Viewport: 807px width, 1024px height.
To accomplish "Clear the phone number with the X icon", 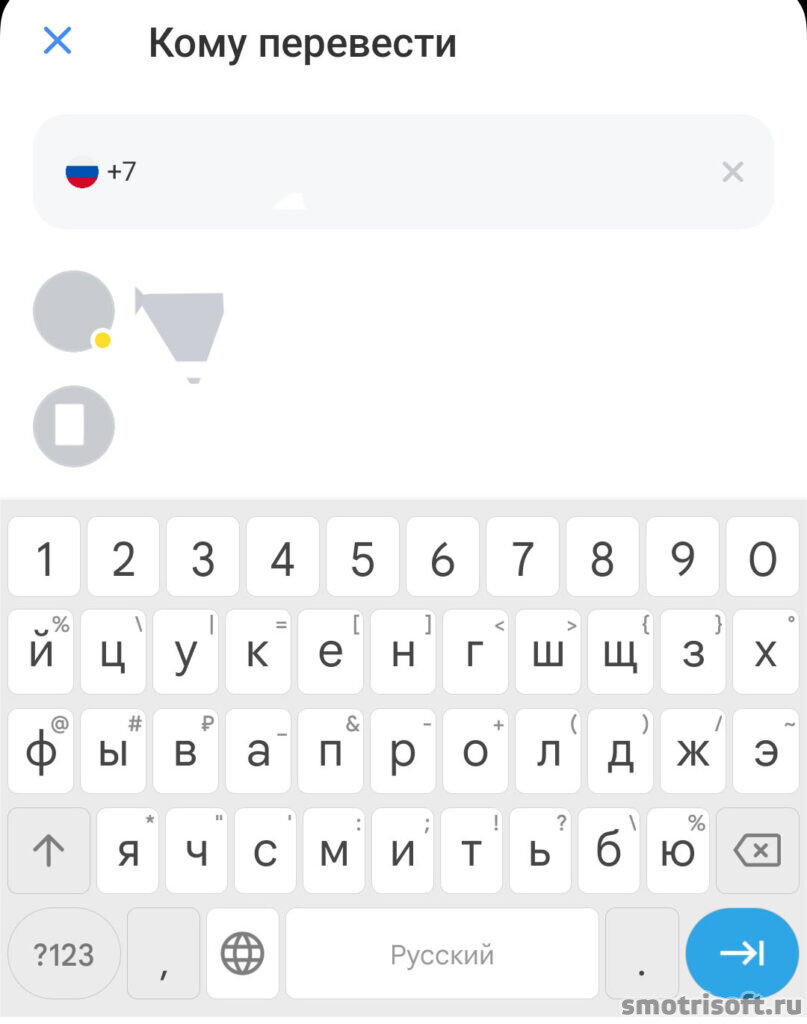I will [x=733, y=171].
